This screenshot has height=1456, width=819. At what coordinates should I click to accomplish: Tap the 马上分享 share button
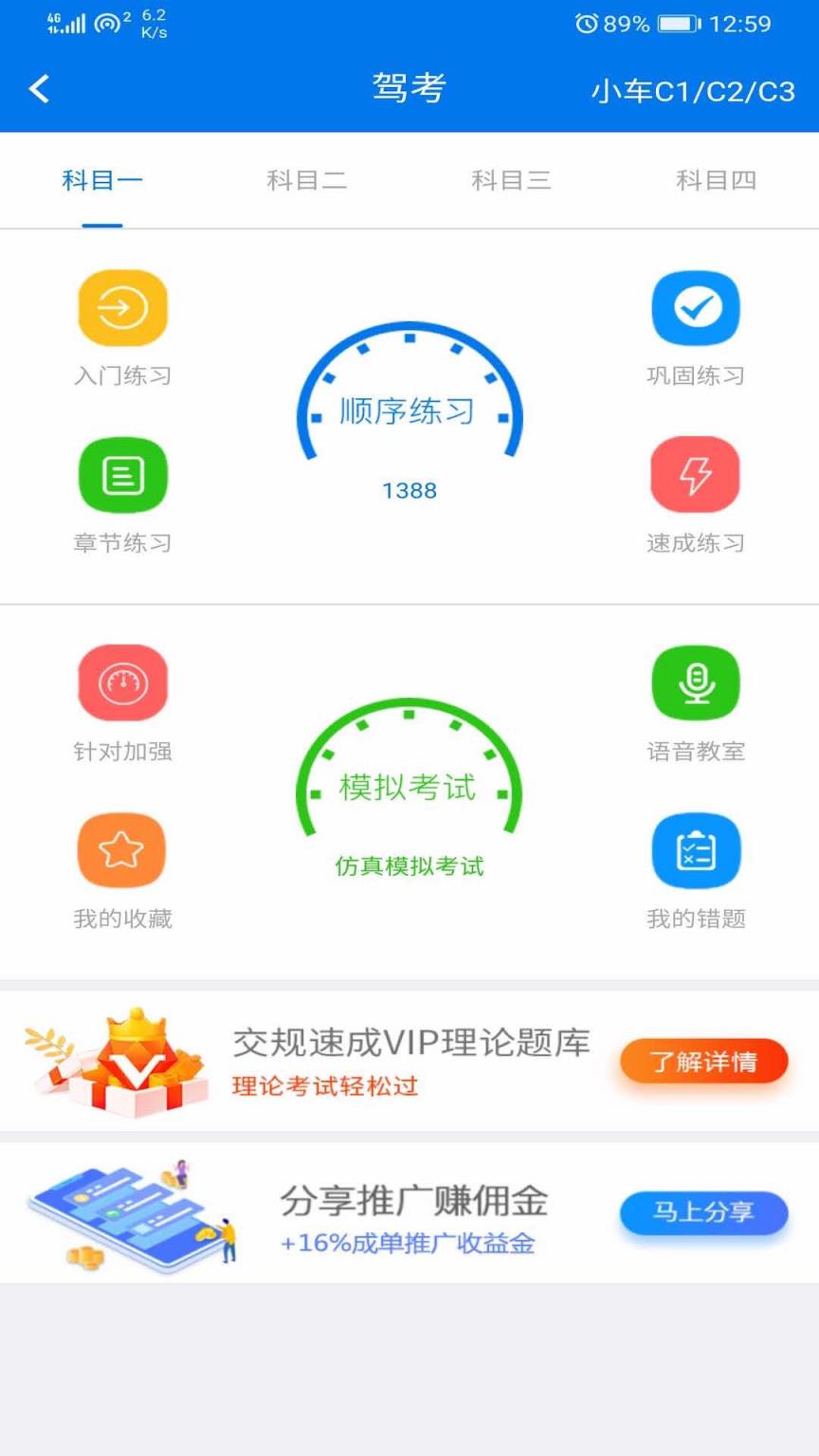click(x=701, y=1212)
